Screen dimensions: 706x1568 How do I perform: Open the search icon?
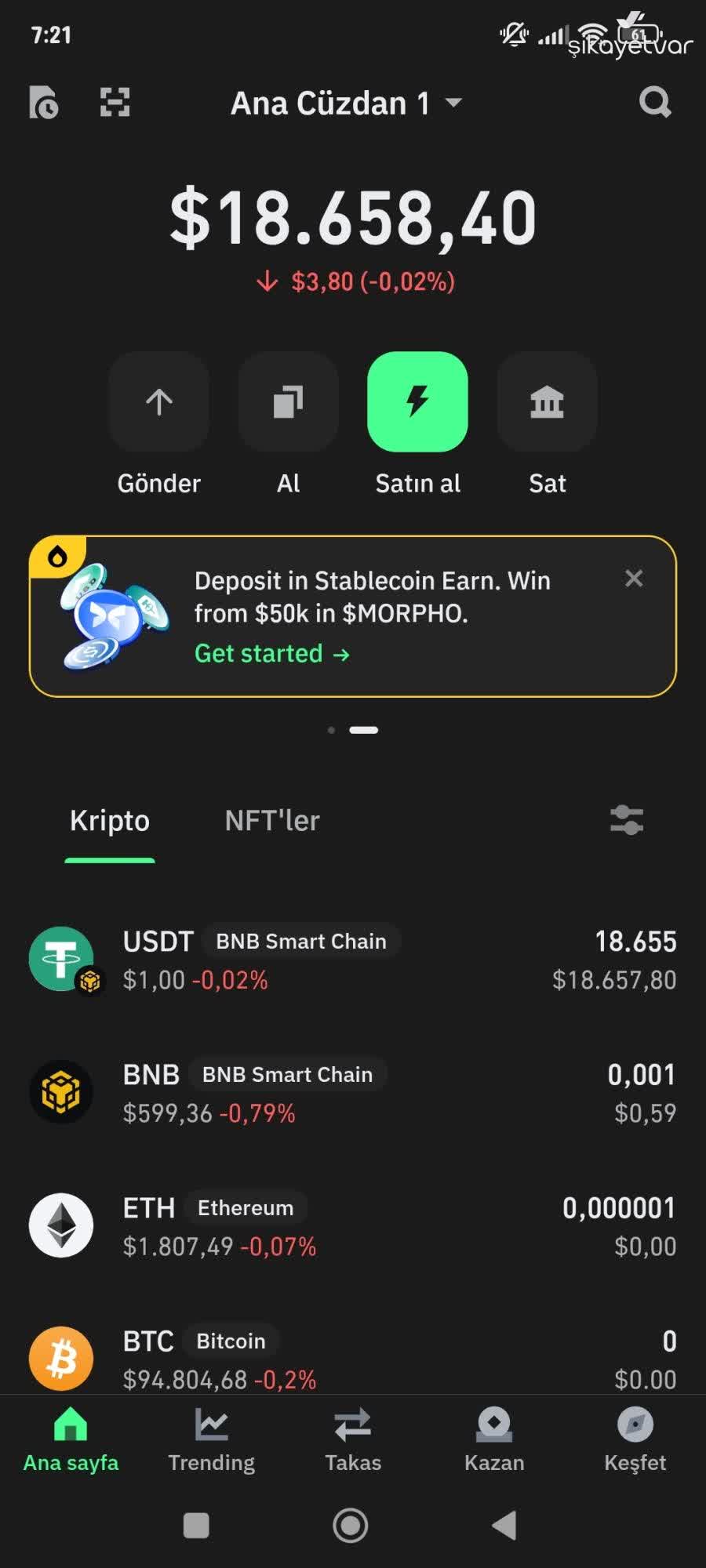[656, 102]
